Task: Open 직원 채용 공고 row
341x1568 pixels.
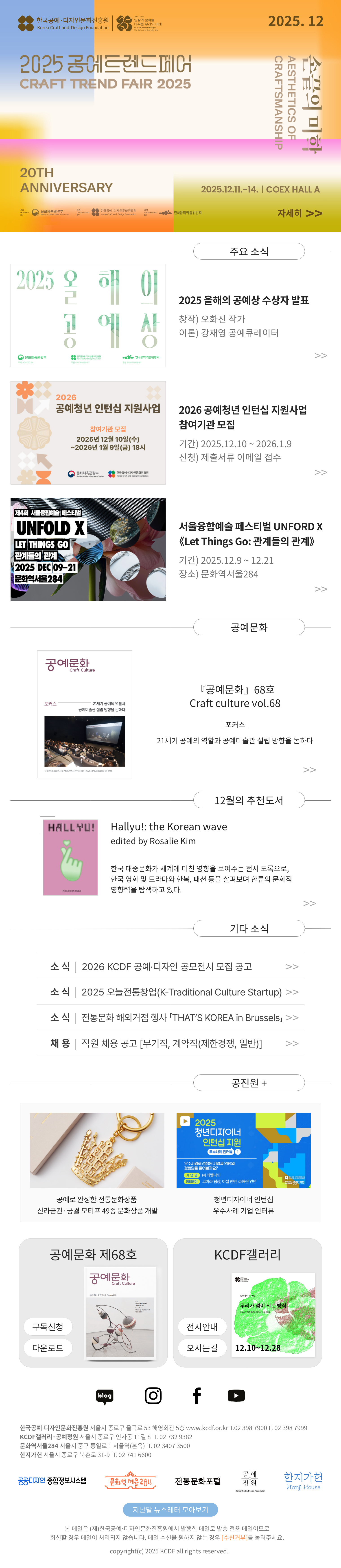Action: pos(171,1043)
